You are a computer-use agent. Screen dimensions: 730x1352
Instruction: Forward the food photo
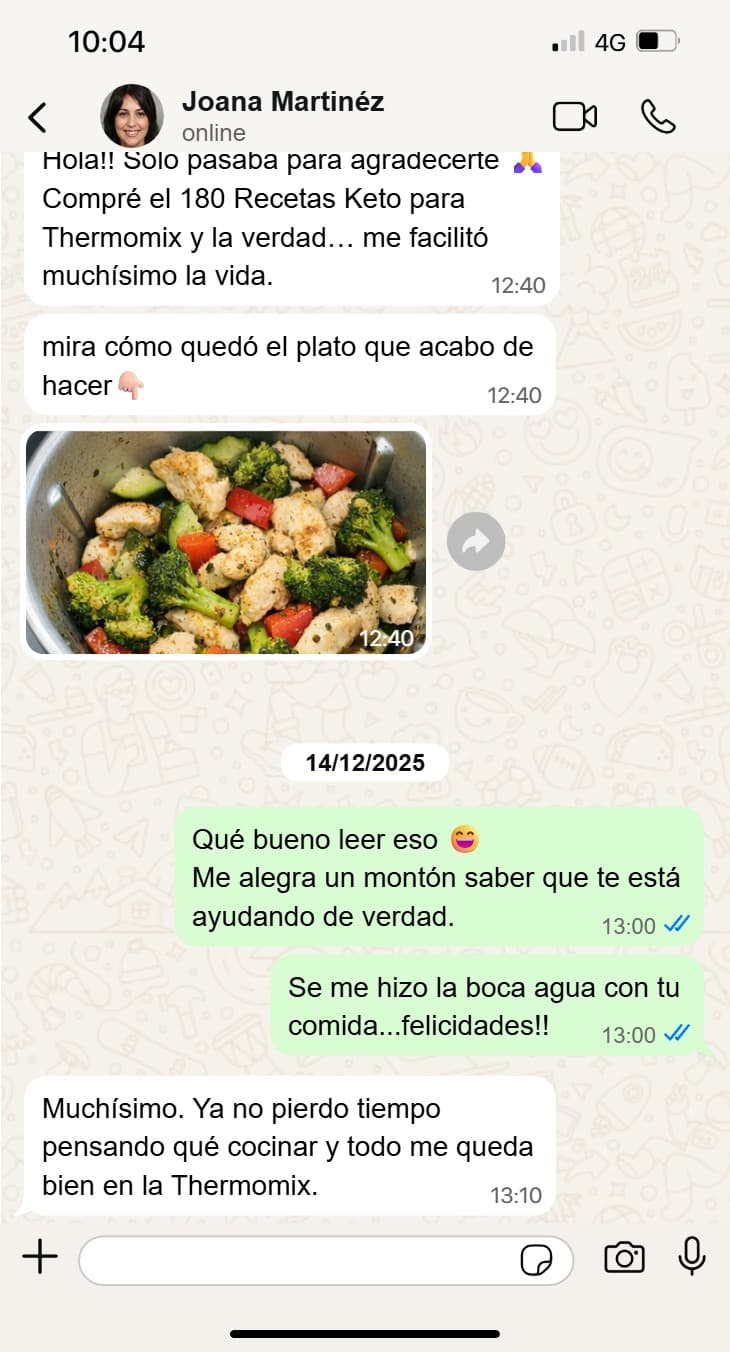click(476, 542)
